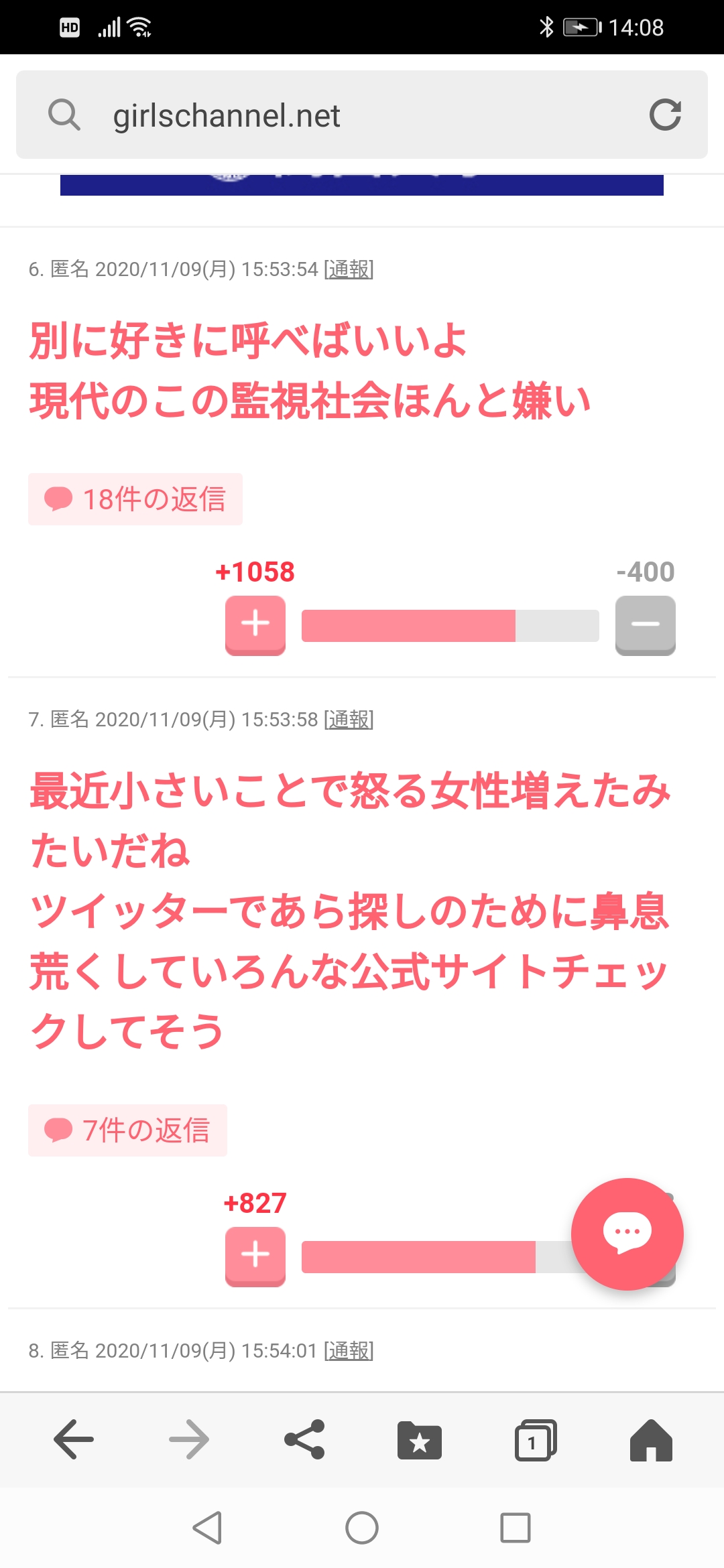Open the bookmarks folder
Viewport: 724px width, 1568px height.
click(420, 1439)
